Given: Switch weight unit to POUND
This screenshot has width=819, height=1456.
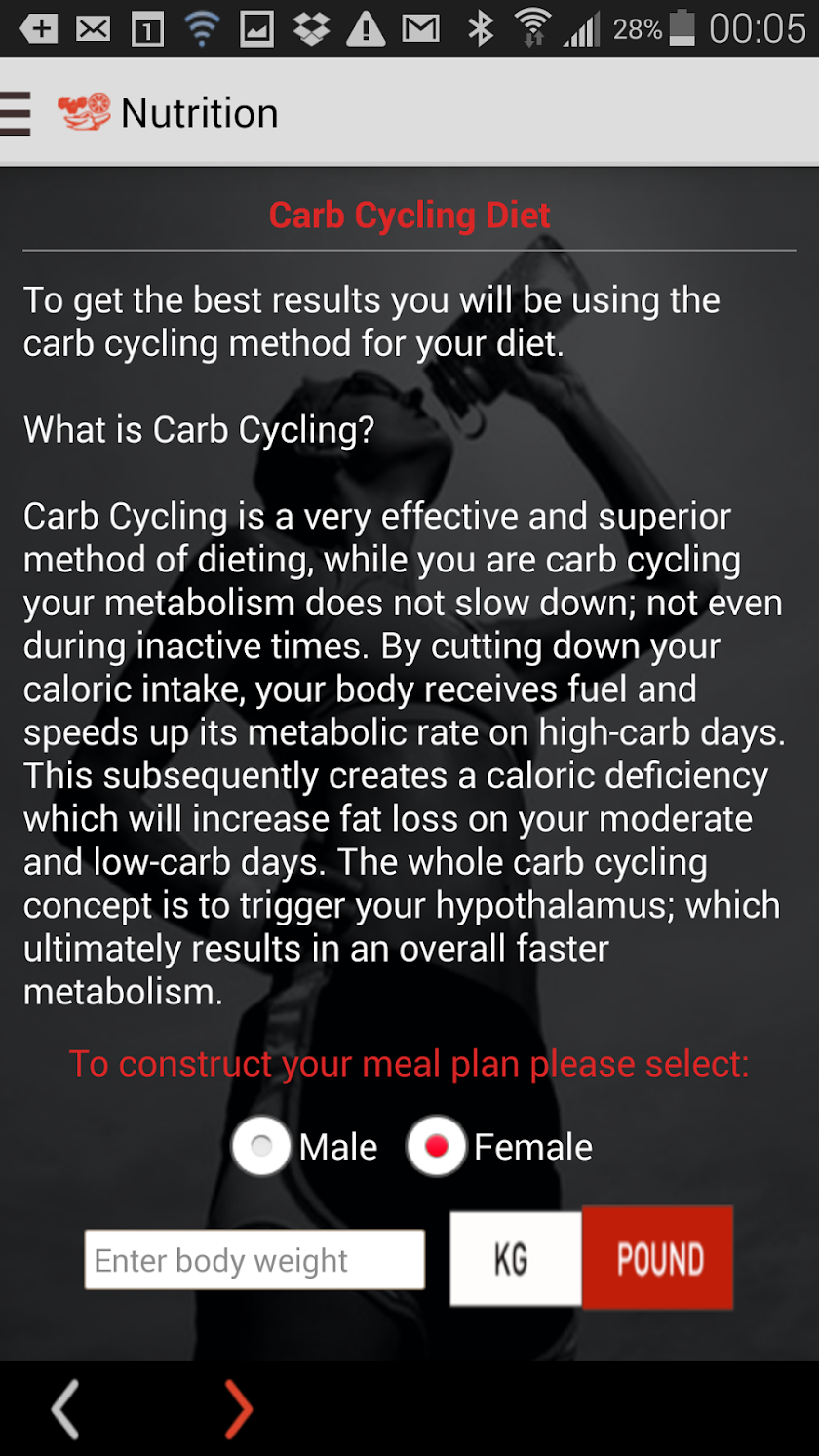Looking at the screenshot, I should tap(658, 1258).
